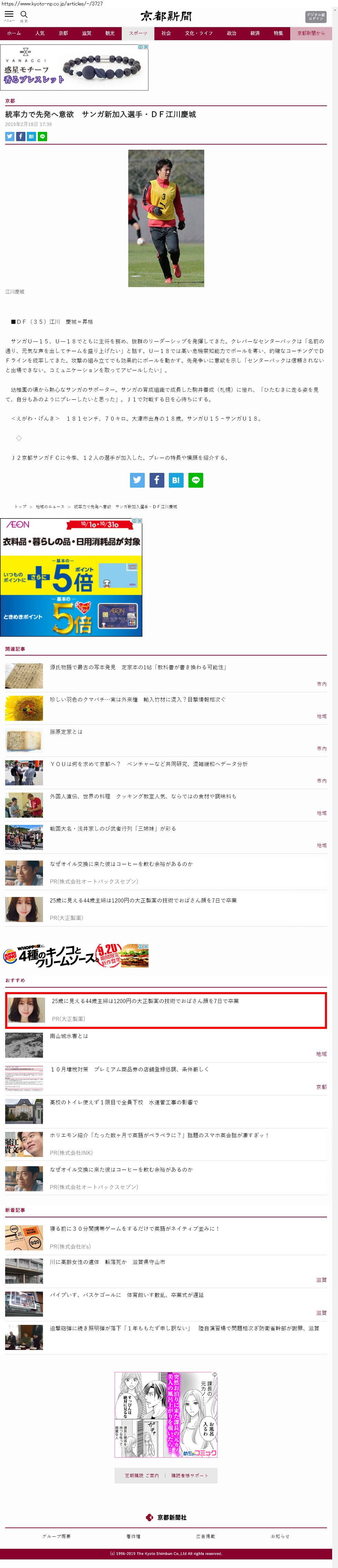Viewport: 338px width, 1568px height.
Task: Switch to the ホーム tab
Action: 14,33
